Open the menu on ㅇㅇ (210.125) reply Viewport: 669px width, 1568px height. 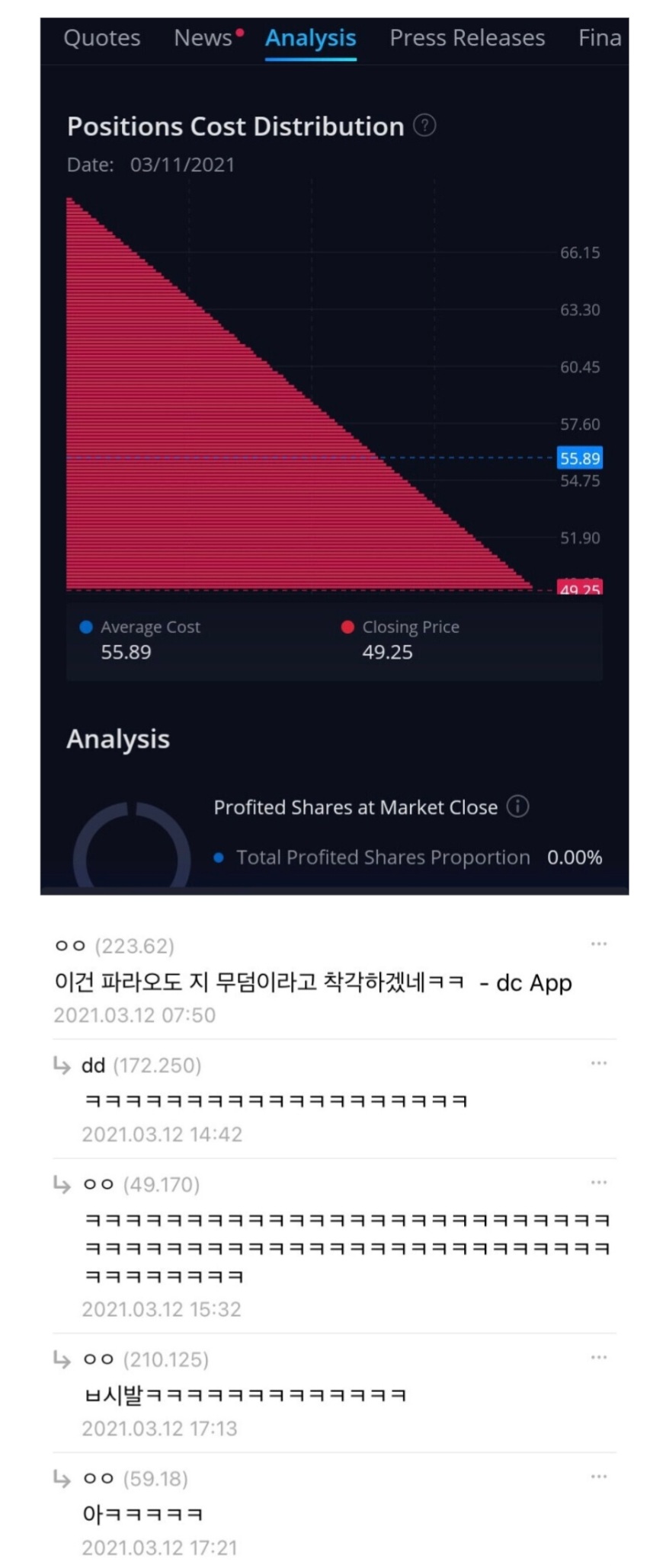click(x=599, y=1357)
